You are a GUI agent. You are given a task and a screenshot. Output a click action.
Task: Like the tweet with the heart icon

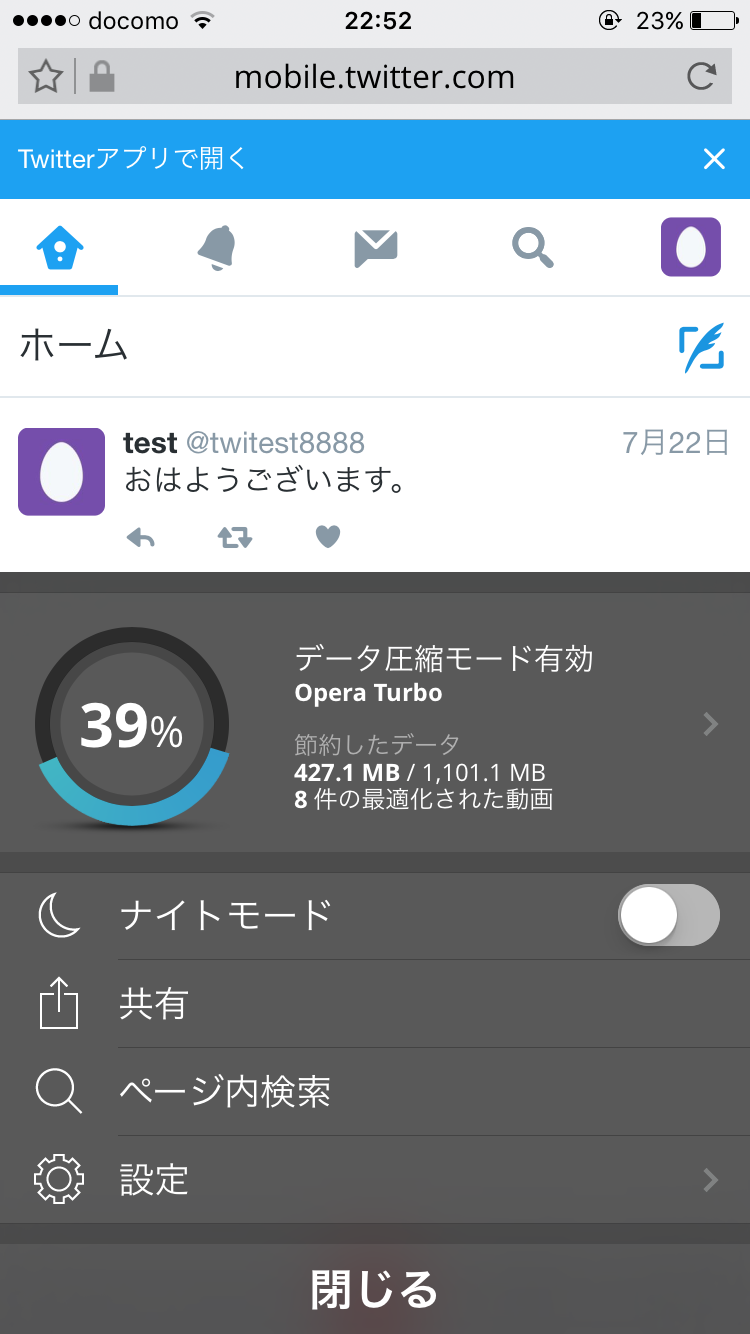(327, 537)
